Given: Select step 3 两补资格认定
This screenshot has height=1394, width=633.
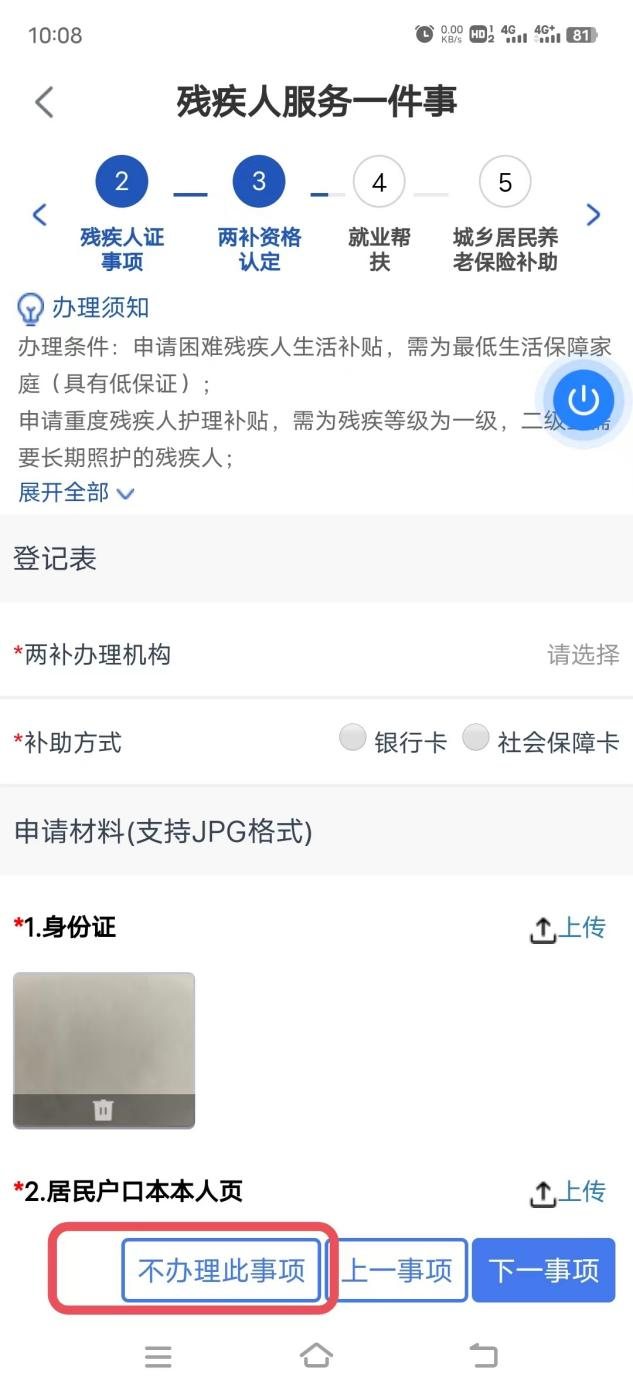Looking at the screenshot, I should pyautogui.click(x=259, y=182).
